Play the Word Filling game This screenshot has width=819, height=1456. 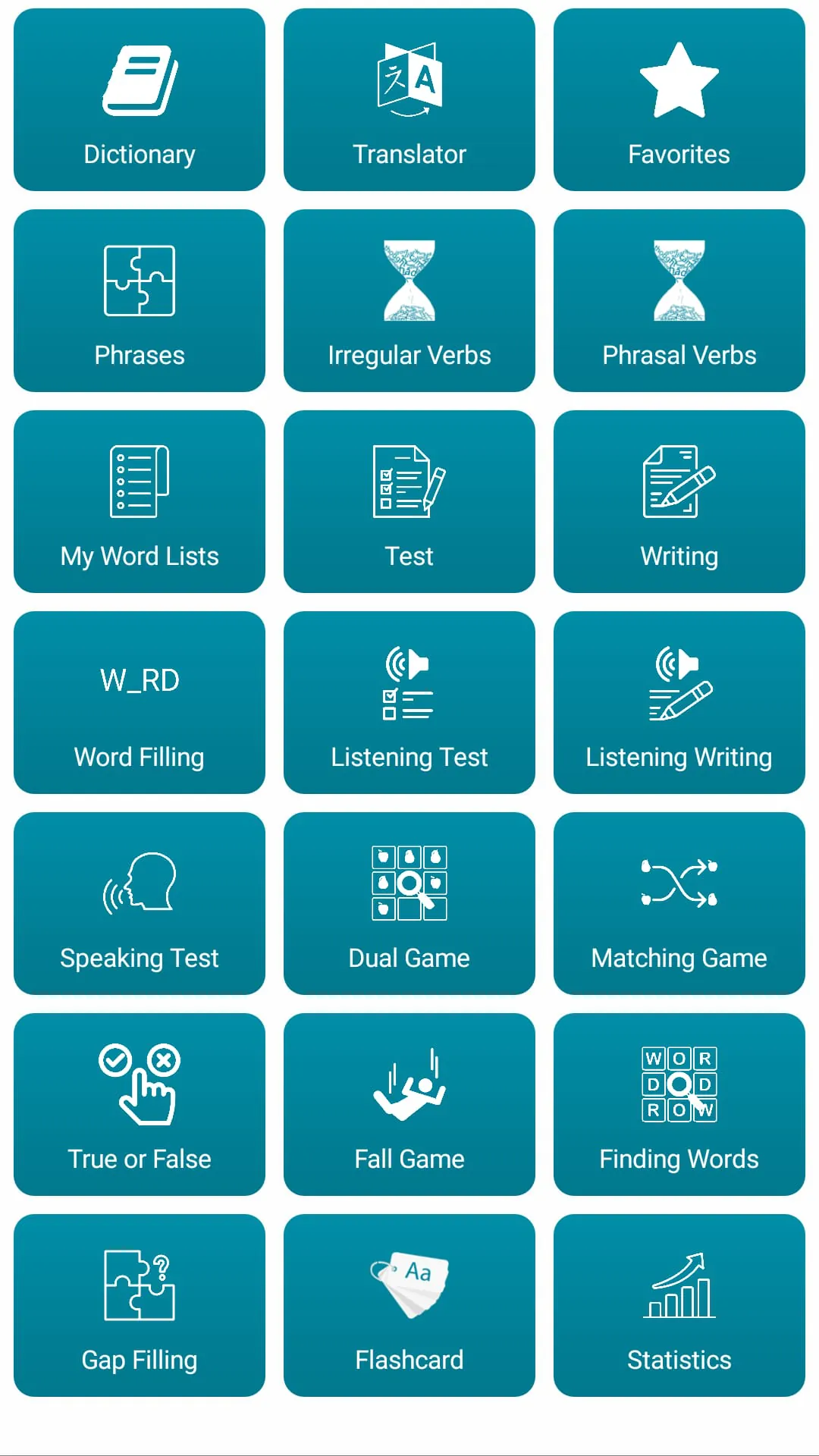[x=140, y=702]
